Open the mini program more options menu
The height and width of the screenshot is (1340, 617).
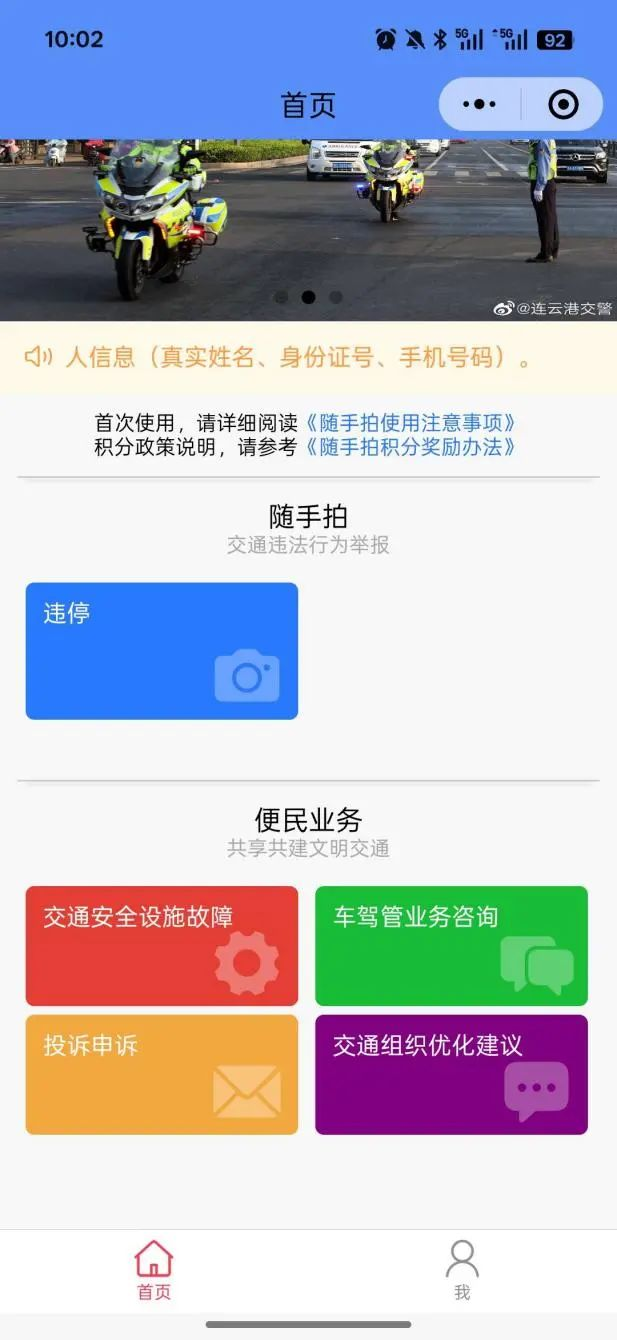pyautogui.click(x=480, y=104)
